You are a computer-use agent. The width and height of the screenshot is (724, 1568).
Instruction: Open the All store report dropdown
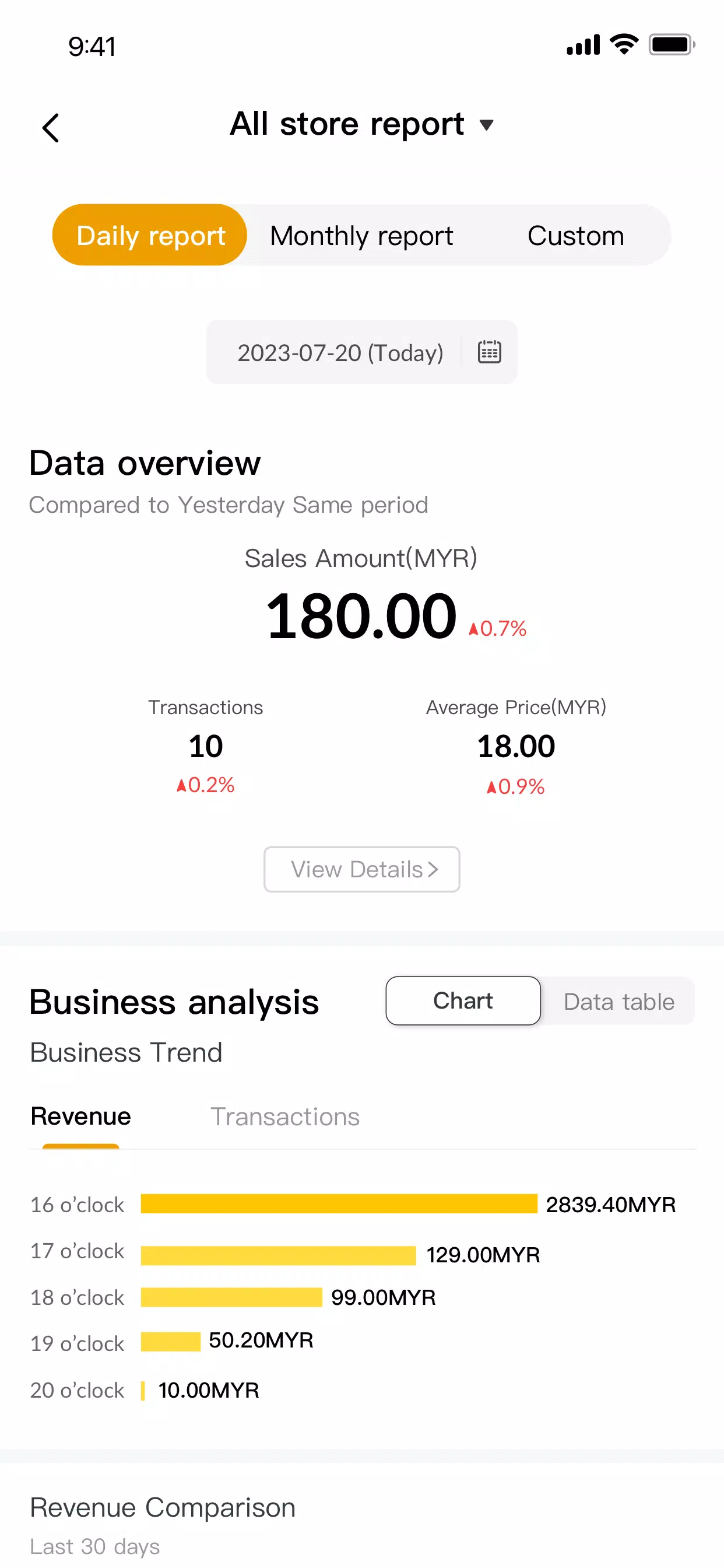(x=362, y=125)
